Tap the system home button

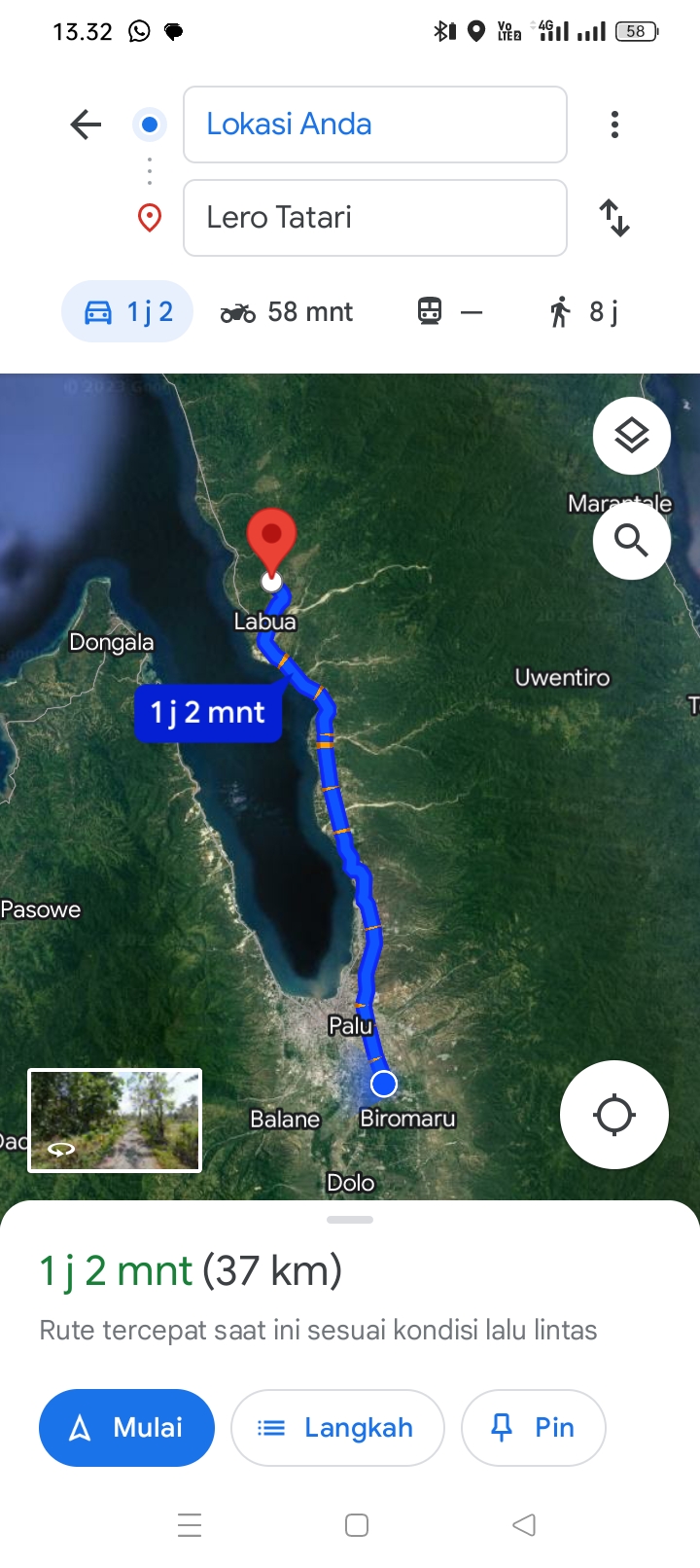[x=357, y=1525]
